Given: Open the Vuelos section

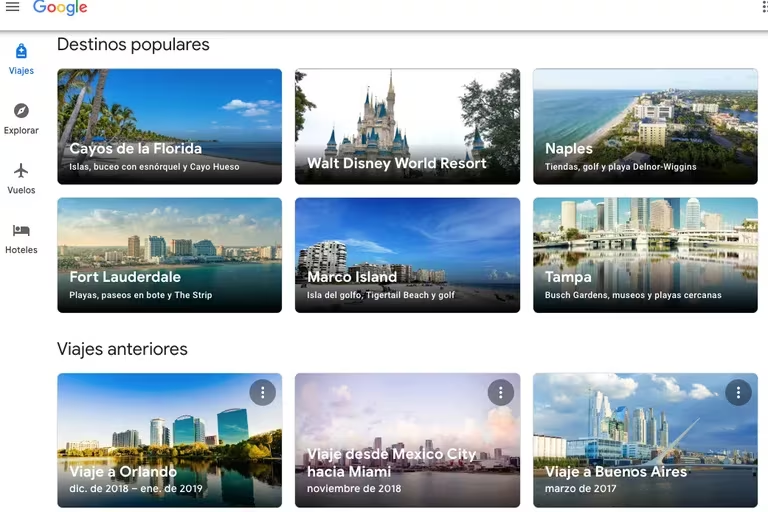Looking at the screenshot, I should pos(21,178).
